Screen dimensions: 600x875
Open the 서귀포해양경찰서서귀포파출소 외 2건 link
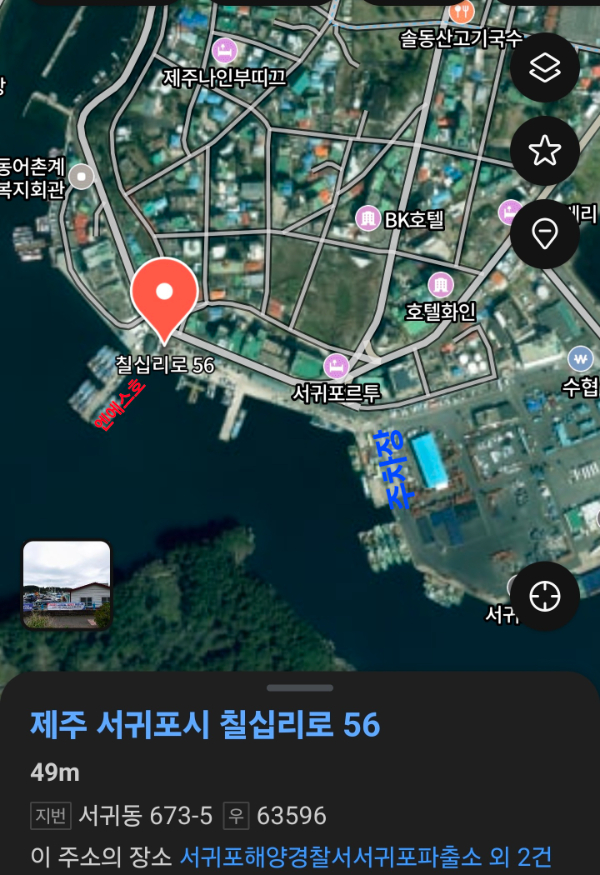point(366,857)
